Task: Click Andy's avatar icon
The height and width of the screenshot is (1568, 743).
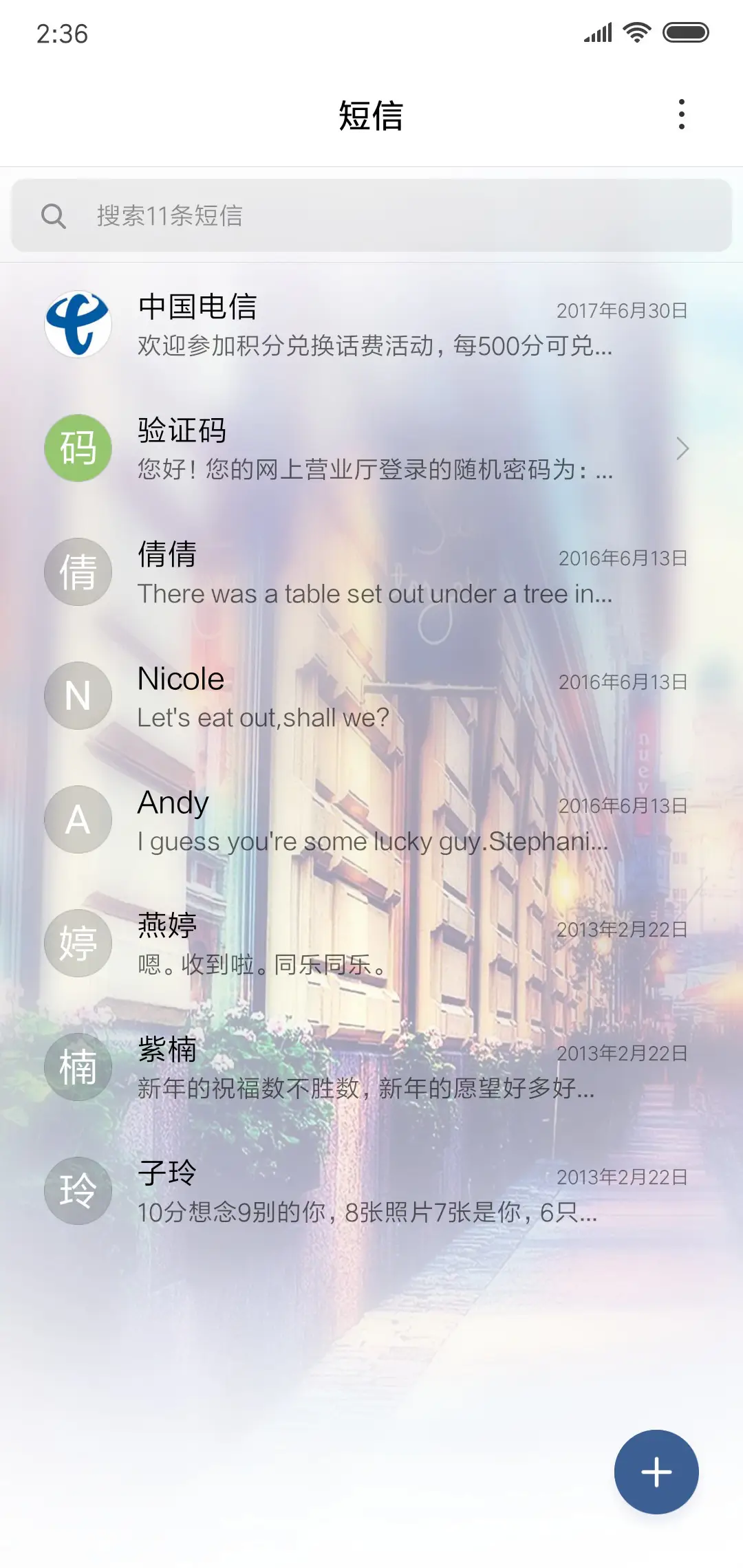Action: (77, 819)
